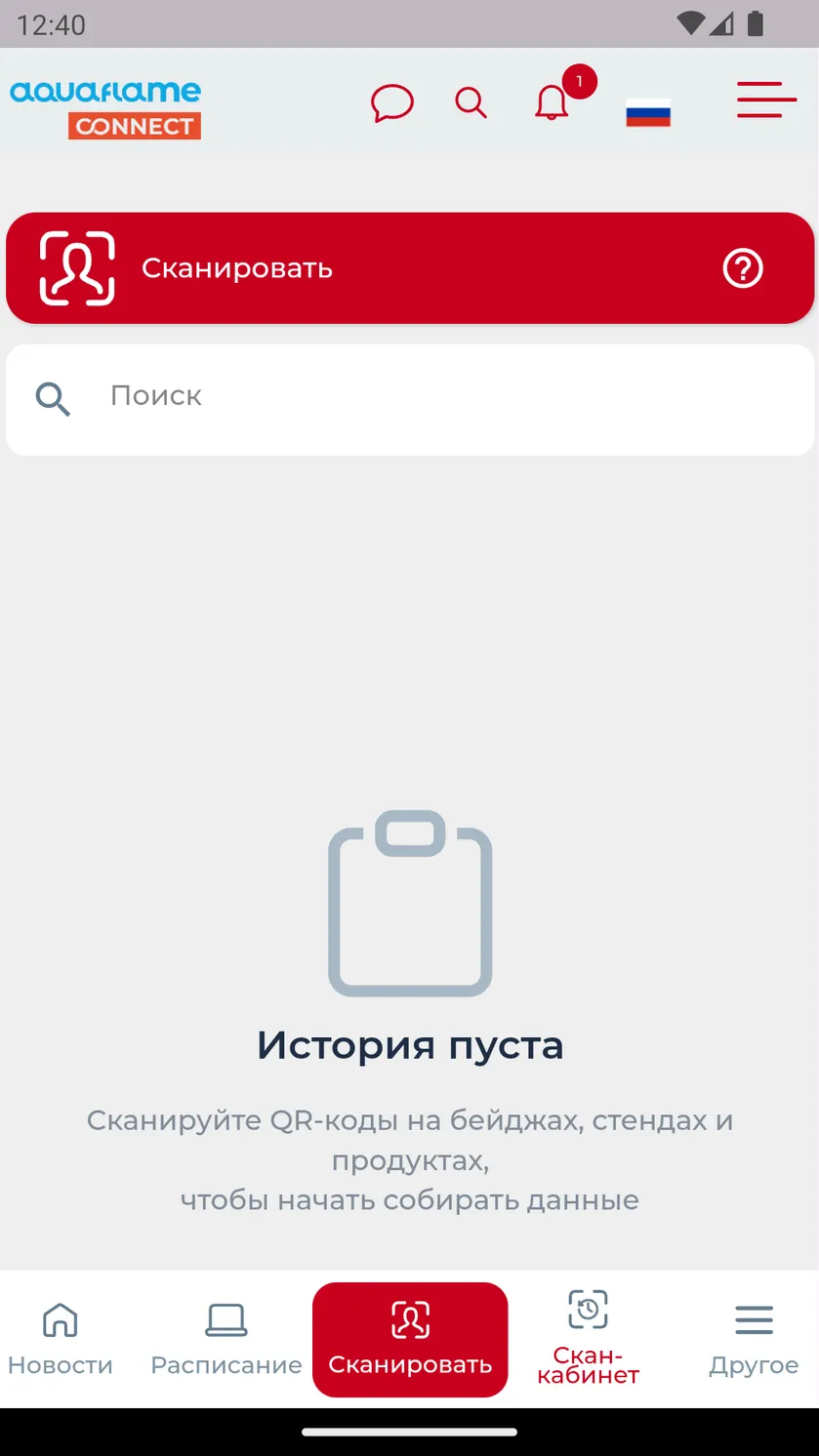
Task: Tap the search magnifier in the header
Action: pos(471,102)
